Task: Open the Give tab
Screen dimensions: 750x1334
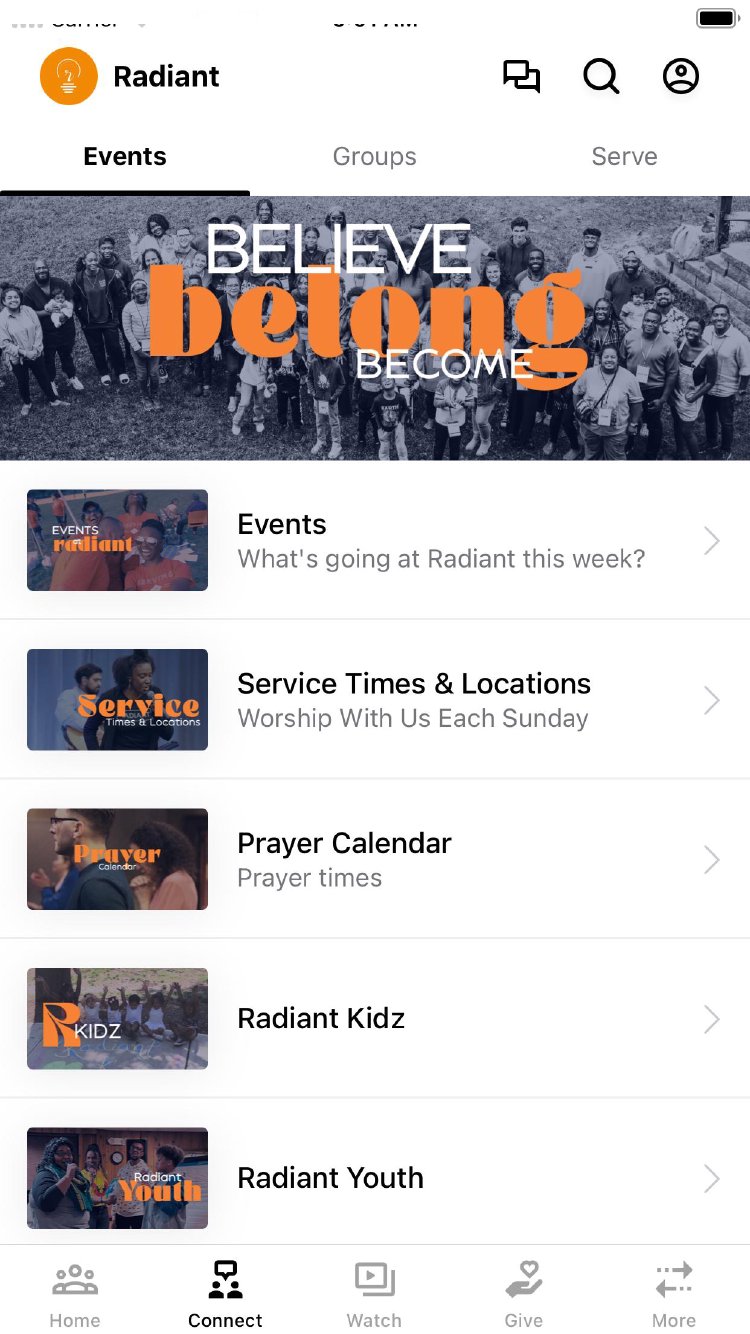Action: [x=524, y=1294]
